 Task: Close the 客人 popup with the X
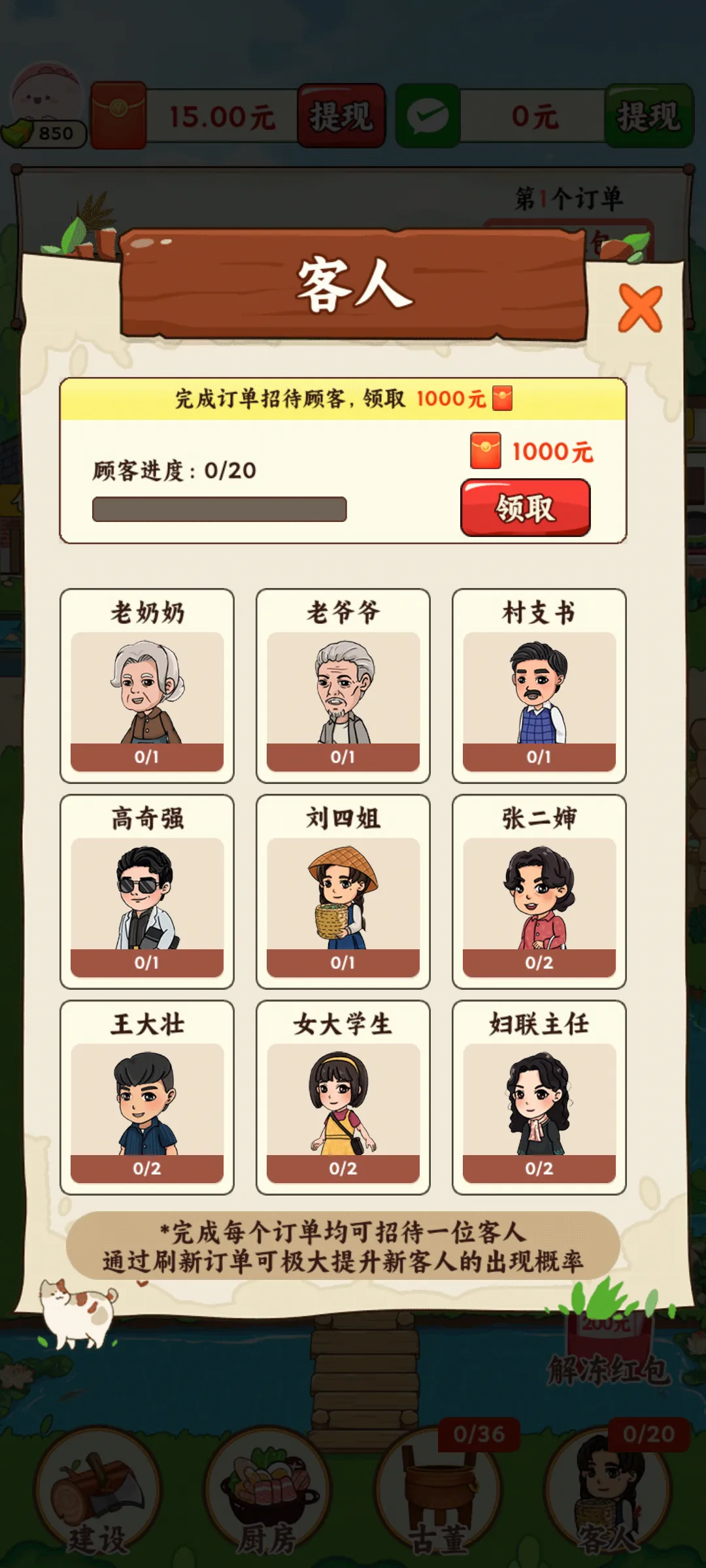click(x=640, y=308)
